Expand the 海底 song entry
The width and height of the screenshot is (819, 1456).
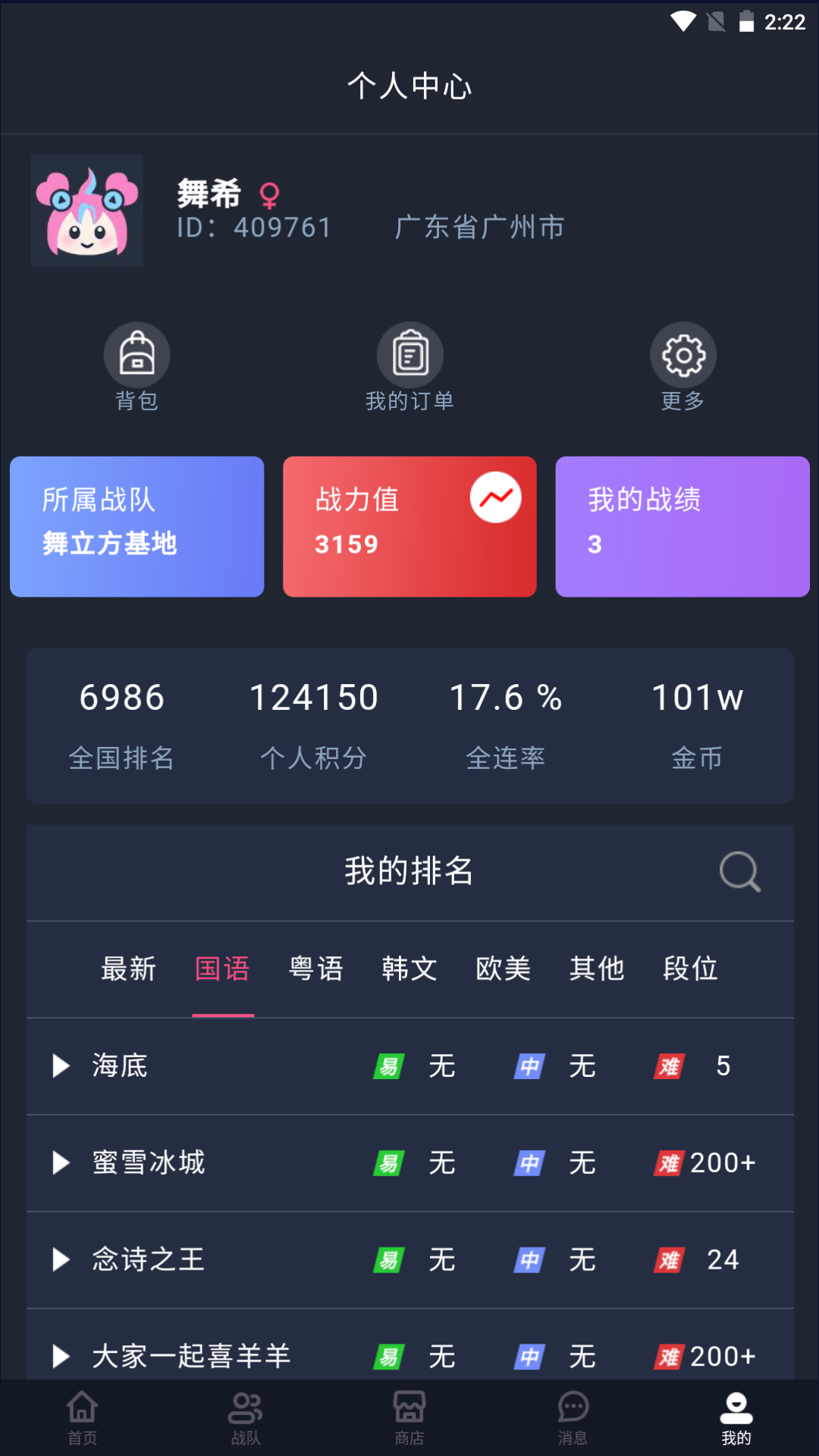pyautogui.click(x=61, y=1066)
